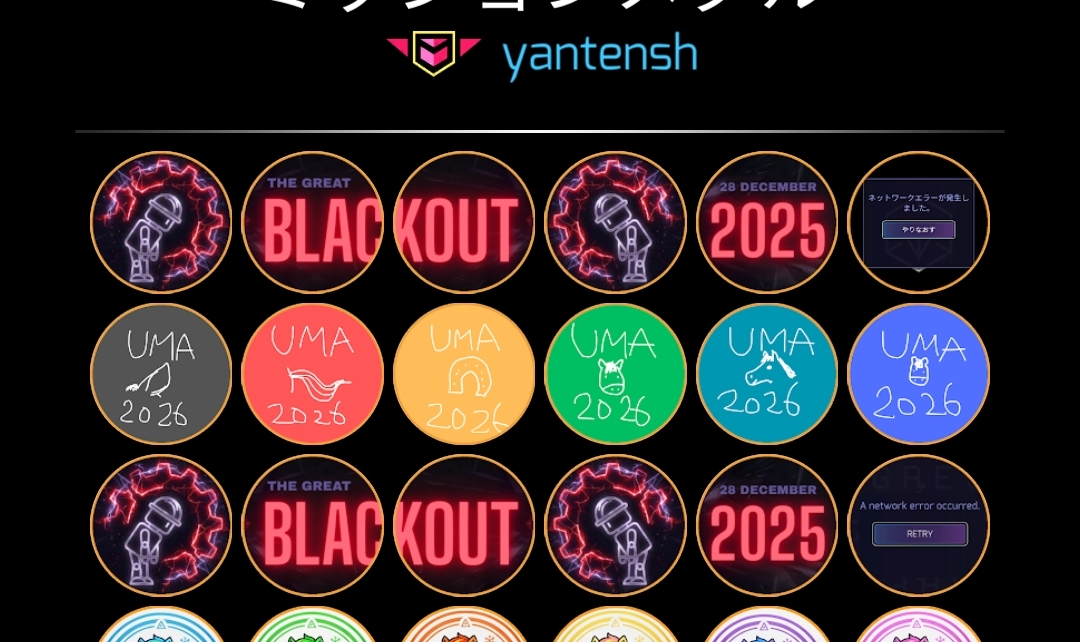Open the green UMA 2026 mission medal
Image resolution: width=1080 pixels, height=642 pixels.
pyautogui.click(x=616, y=374)
